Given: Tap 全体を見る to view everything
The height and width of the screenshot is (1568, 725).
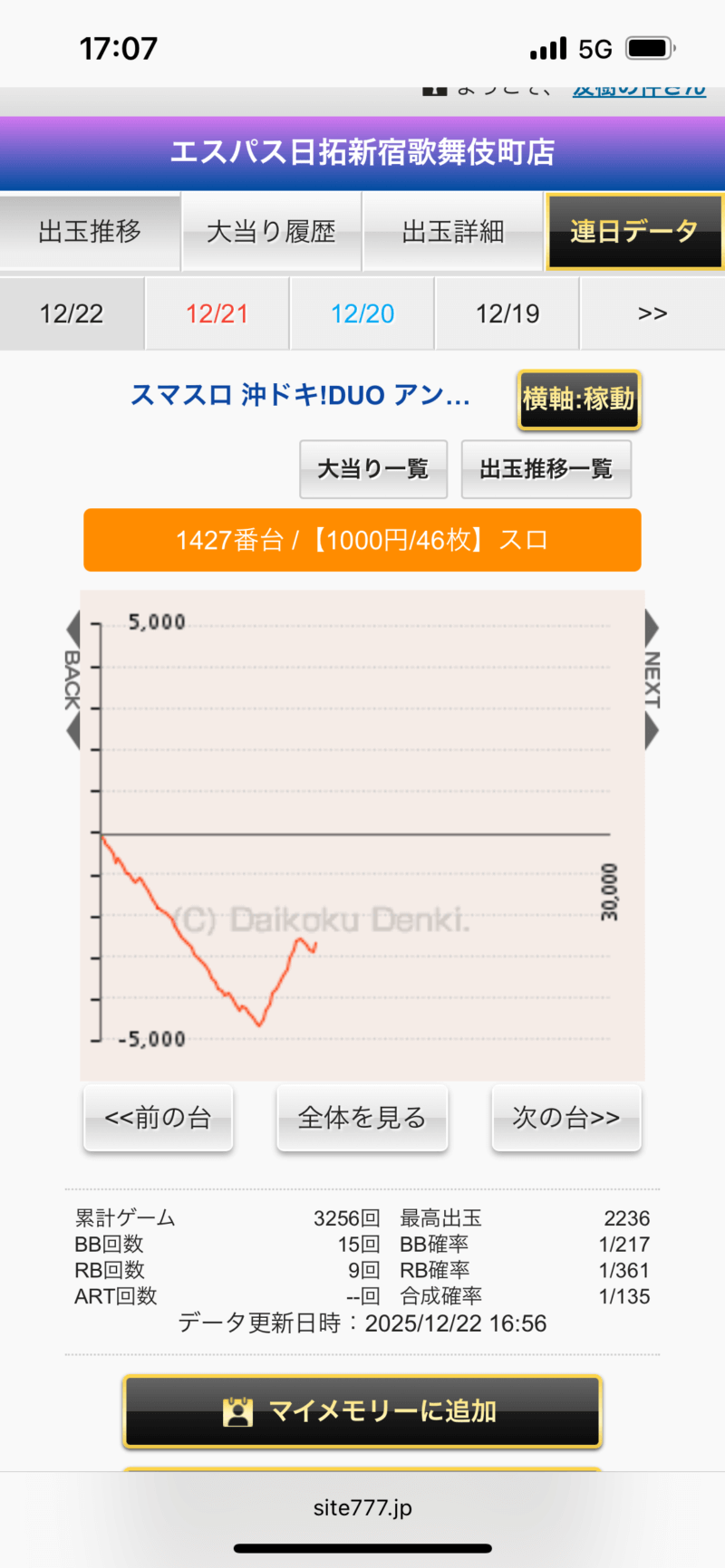Looking at the screenshot, I should pos(362,1118).
